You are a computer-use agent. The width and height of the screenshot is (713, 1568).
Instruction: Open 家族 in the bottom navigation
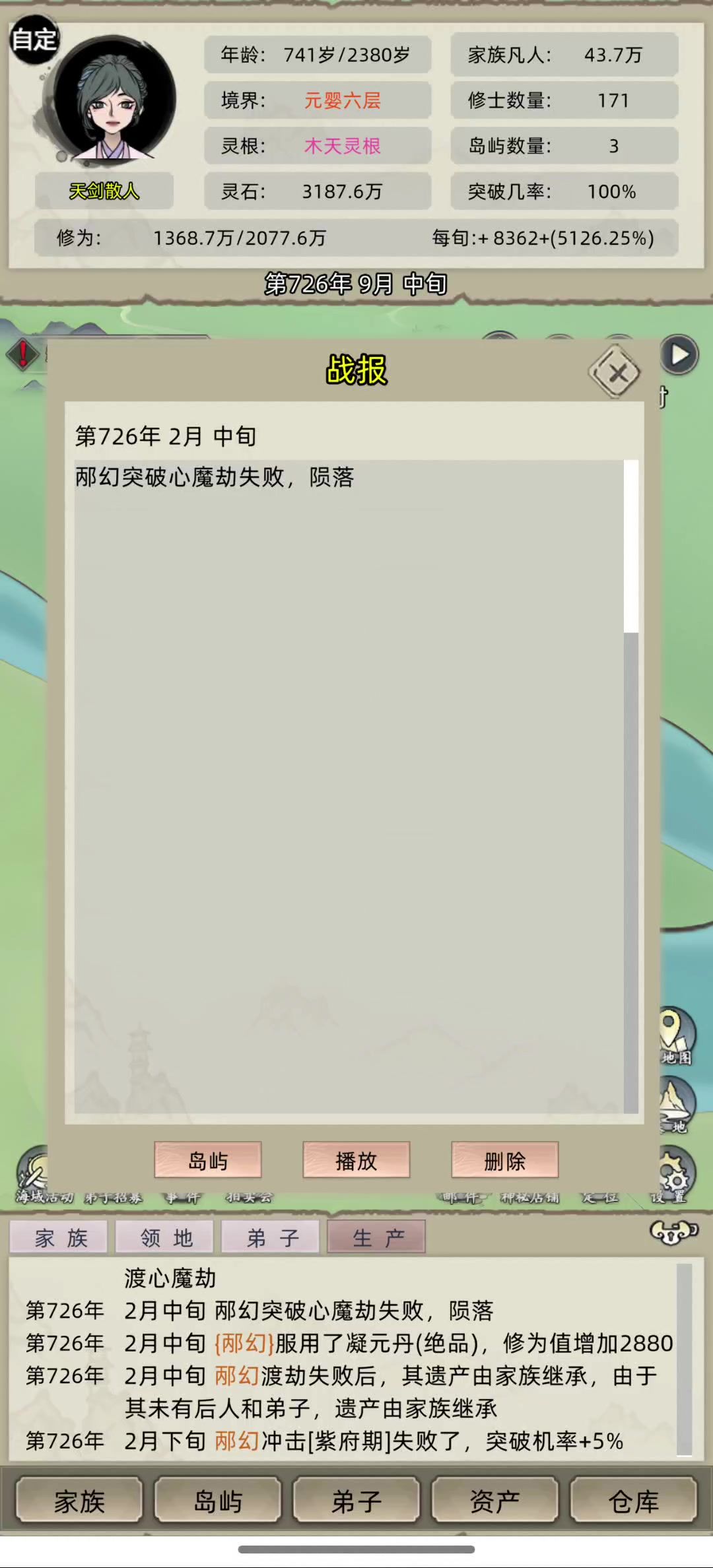click(x=79, y=1502)
